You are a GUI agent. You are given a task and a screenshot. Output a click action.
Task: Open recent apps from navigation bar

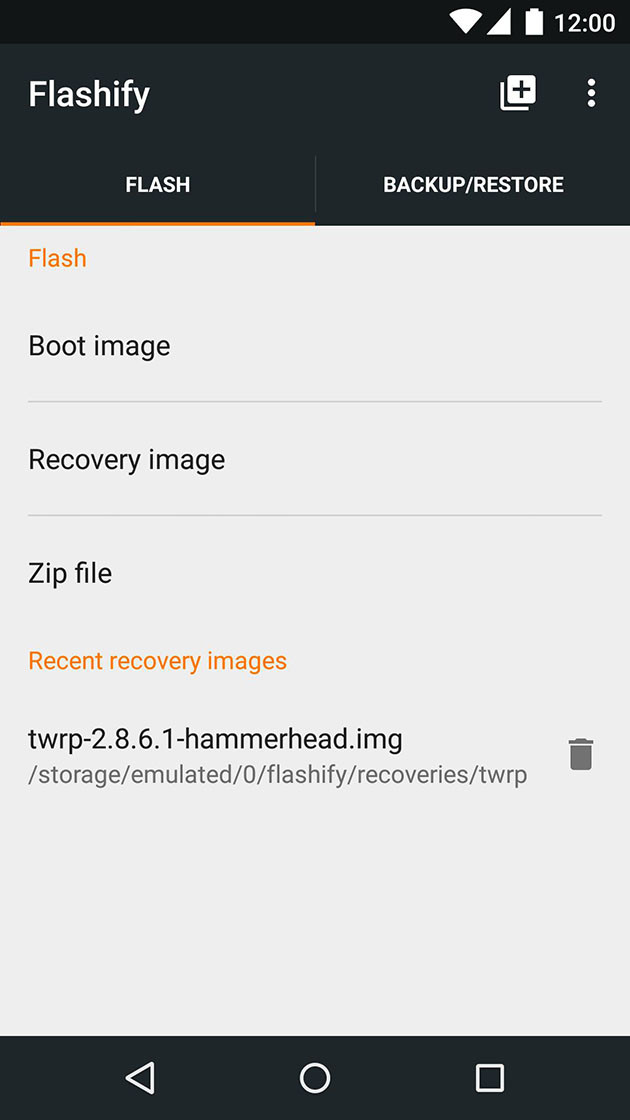click(489, 1077)
